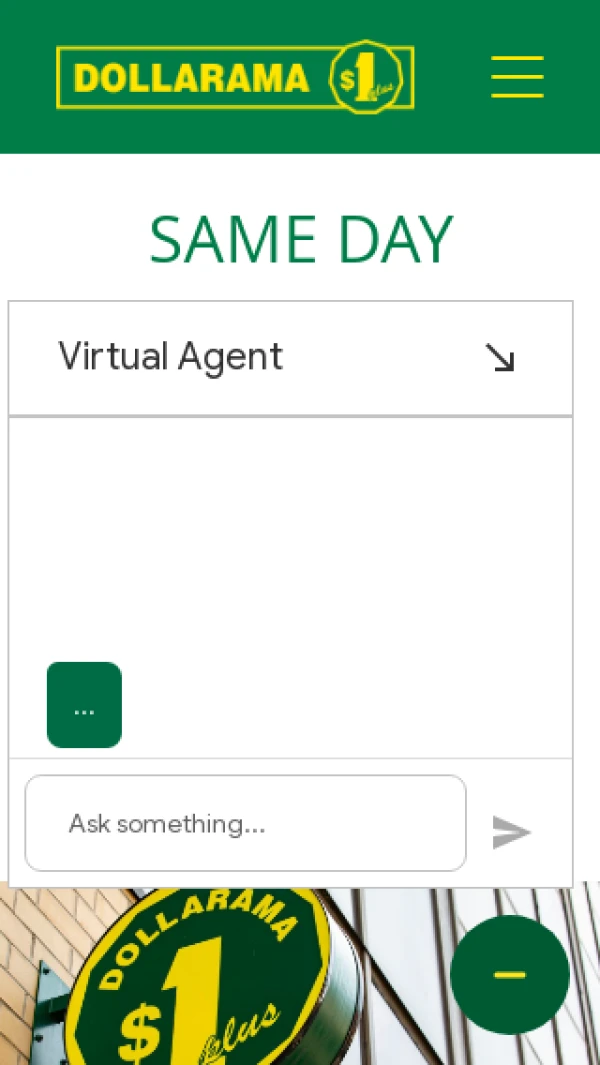The image size is (600, 1065).
Task: Open the hamburger navigation menu
Action: click(517, 77)
